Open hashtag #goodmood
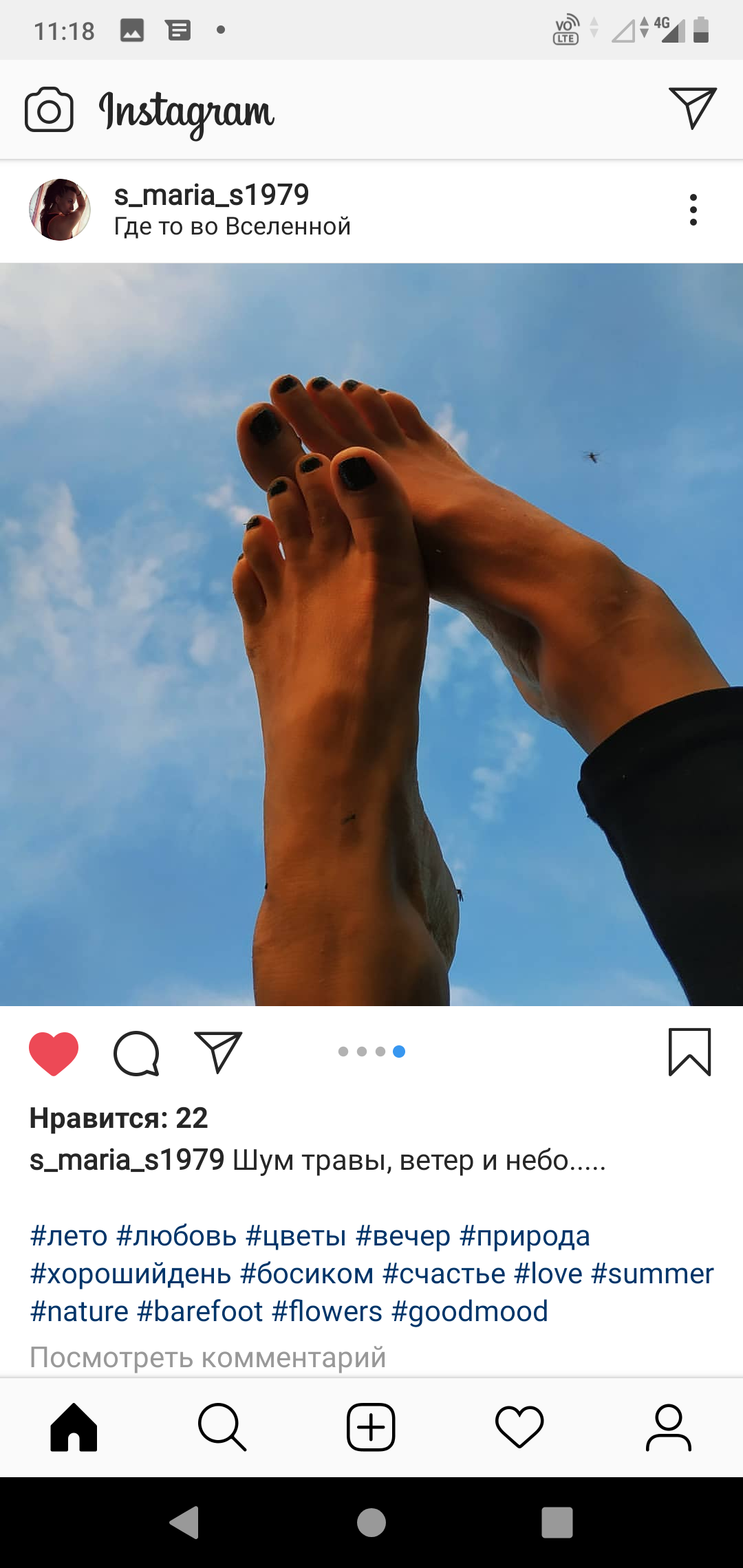The height and width of the screenshot is (1568, 743). pos(470,1311)
